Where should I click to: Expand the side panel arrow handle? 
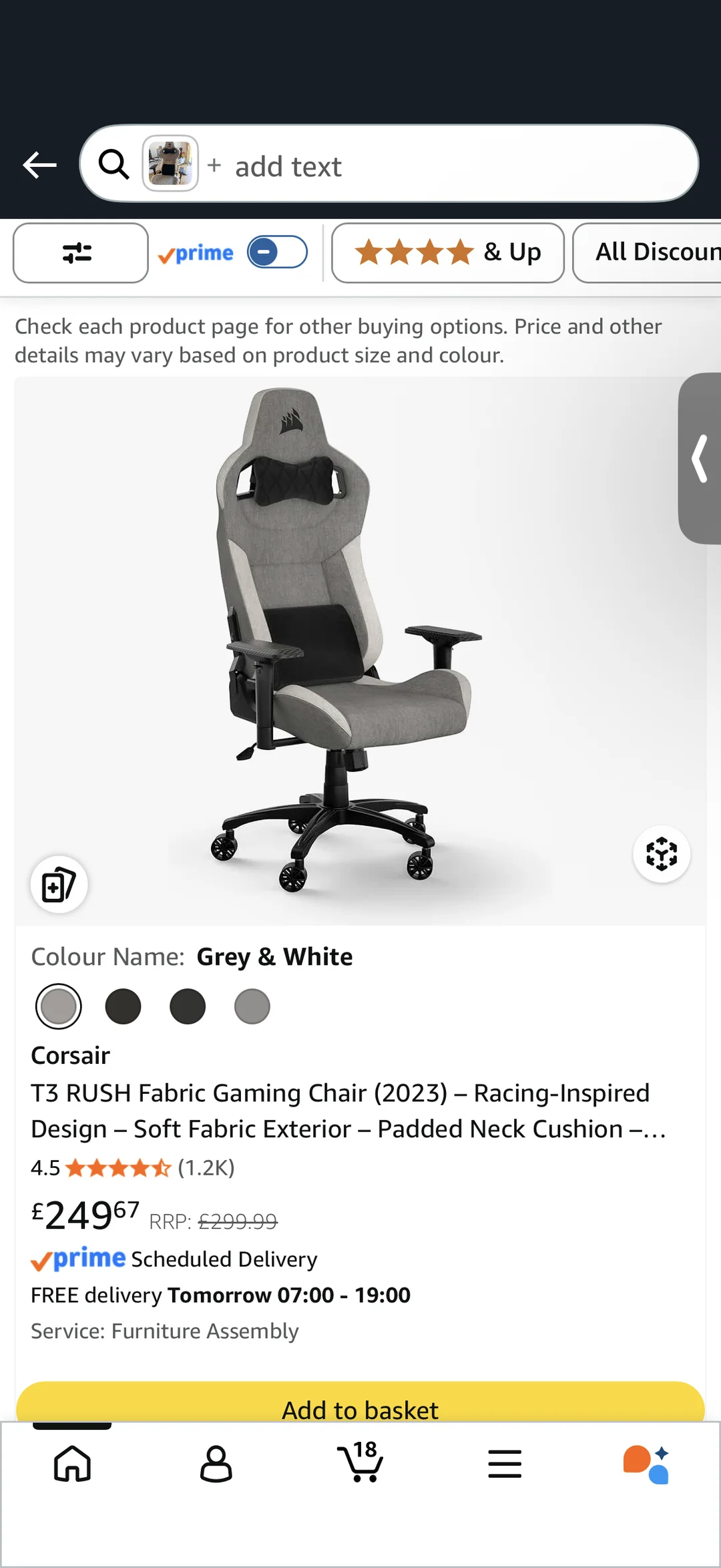pos(700,458)
